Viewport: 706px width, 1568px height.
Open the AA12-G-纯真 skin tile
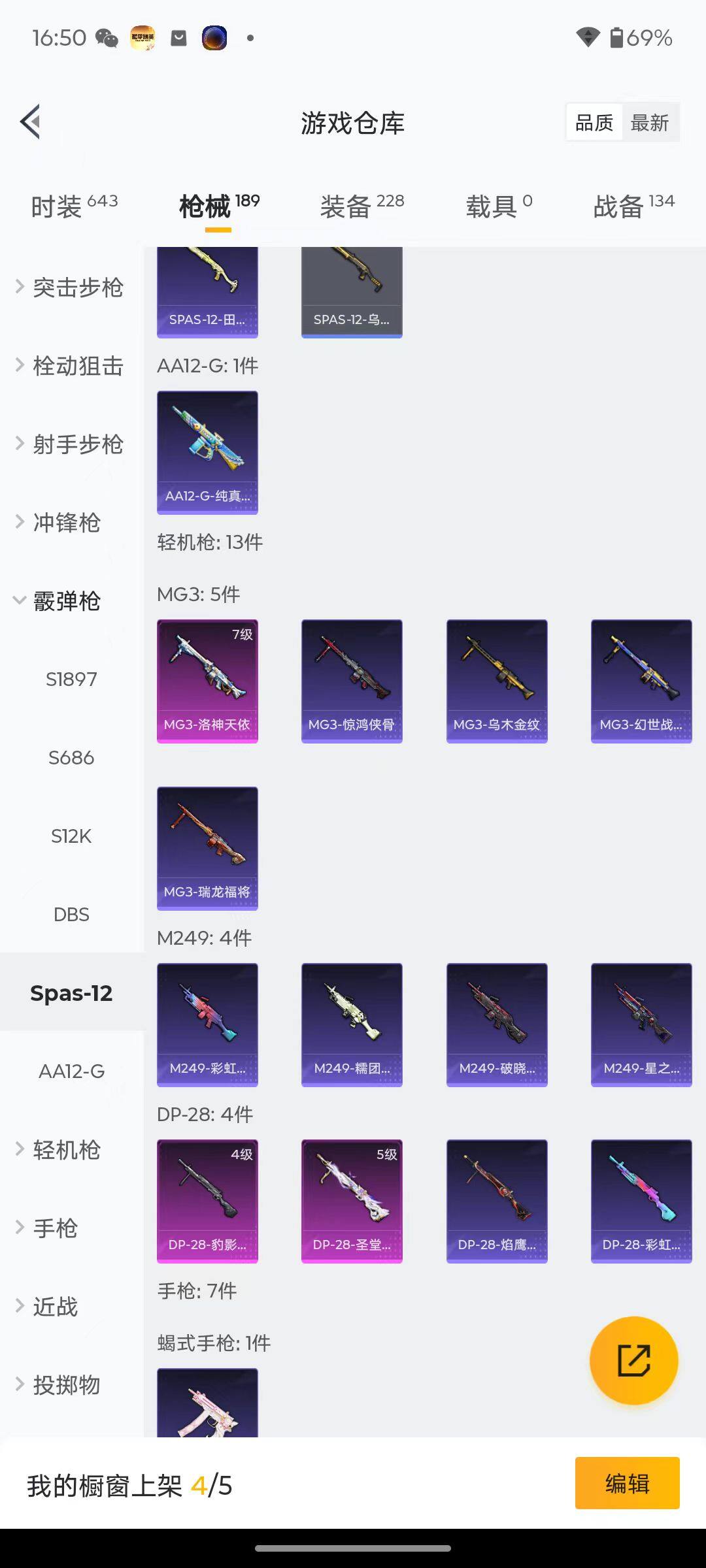(x=207, y=452)
